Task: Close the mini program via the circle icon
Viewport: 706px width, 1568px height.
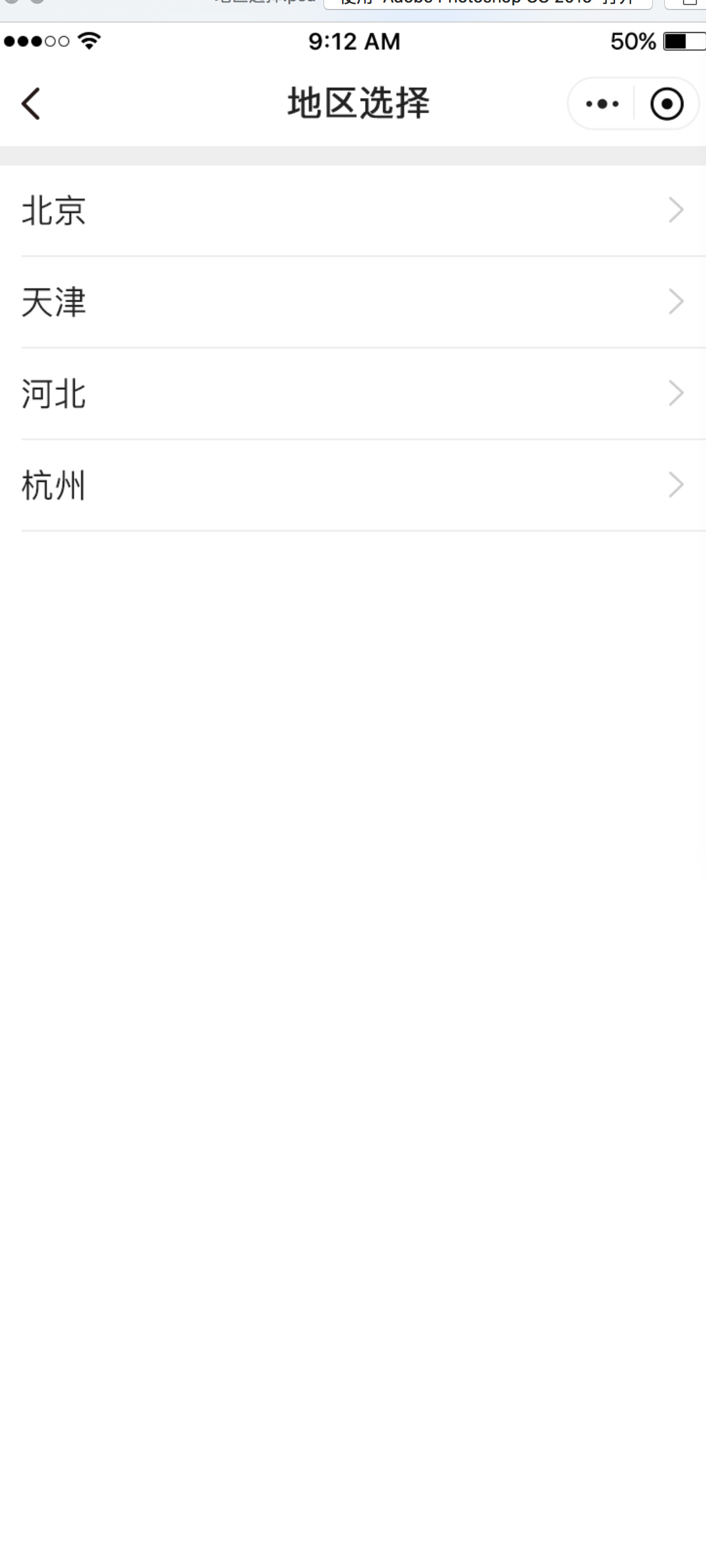Action: tap(667, 104)
